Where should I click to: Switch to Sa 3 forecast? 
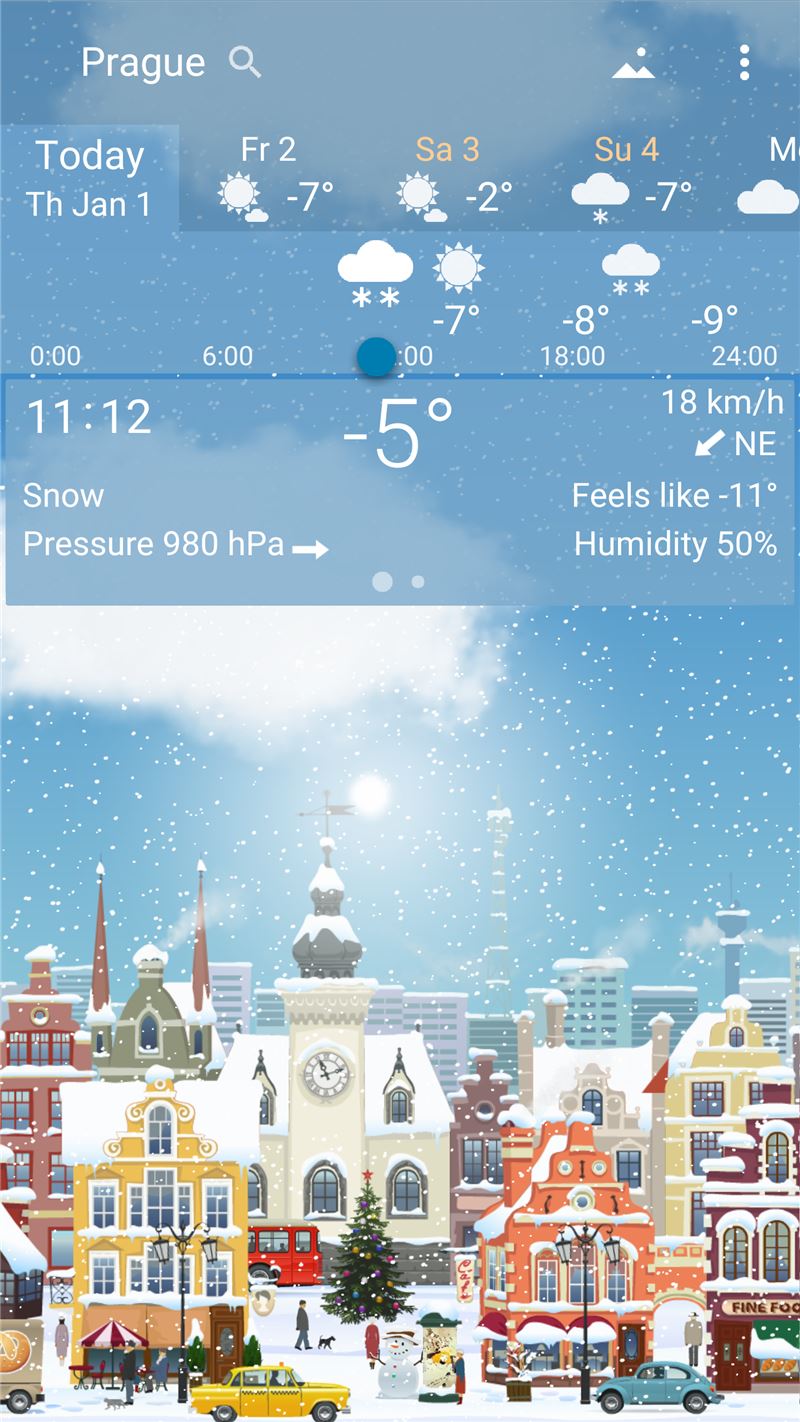450,178
